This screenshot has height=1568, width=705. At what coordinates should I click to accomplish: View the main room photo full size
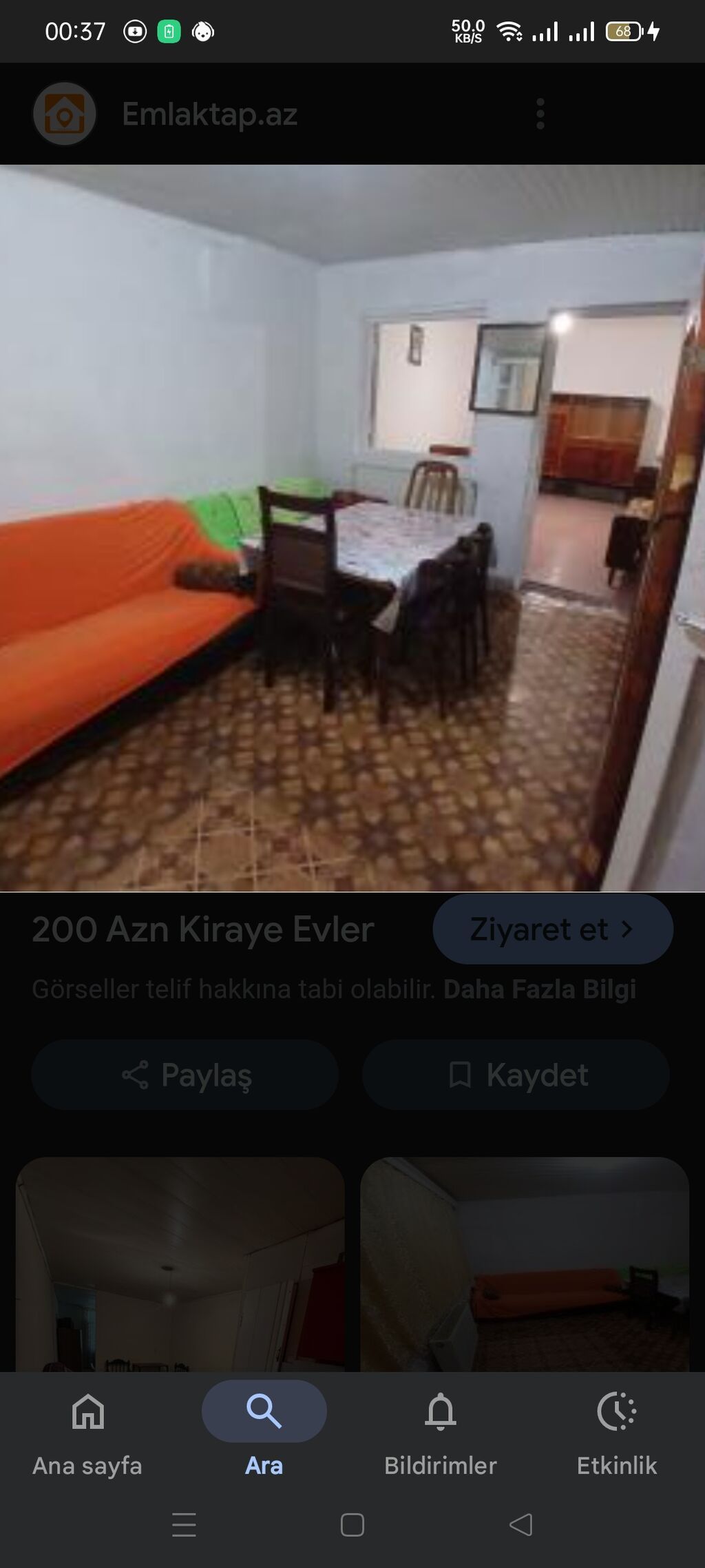(352, 528)
